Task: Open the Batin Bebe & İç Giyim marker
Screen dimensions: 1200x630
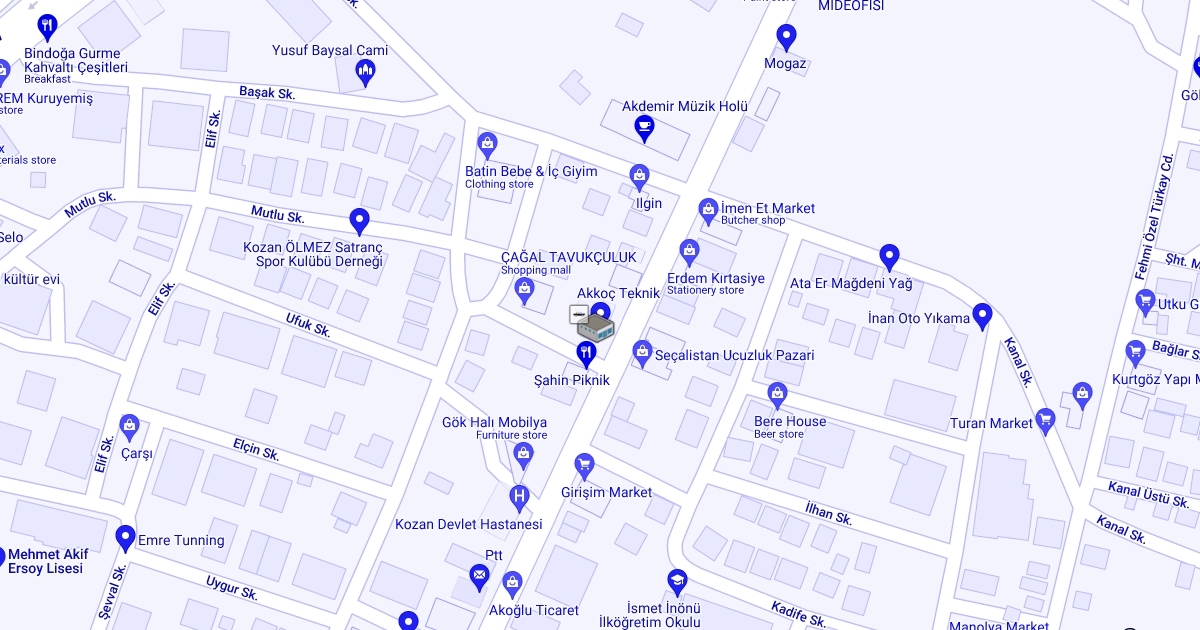Action: point(487,145)
